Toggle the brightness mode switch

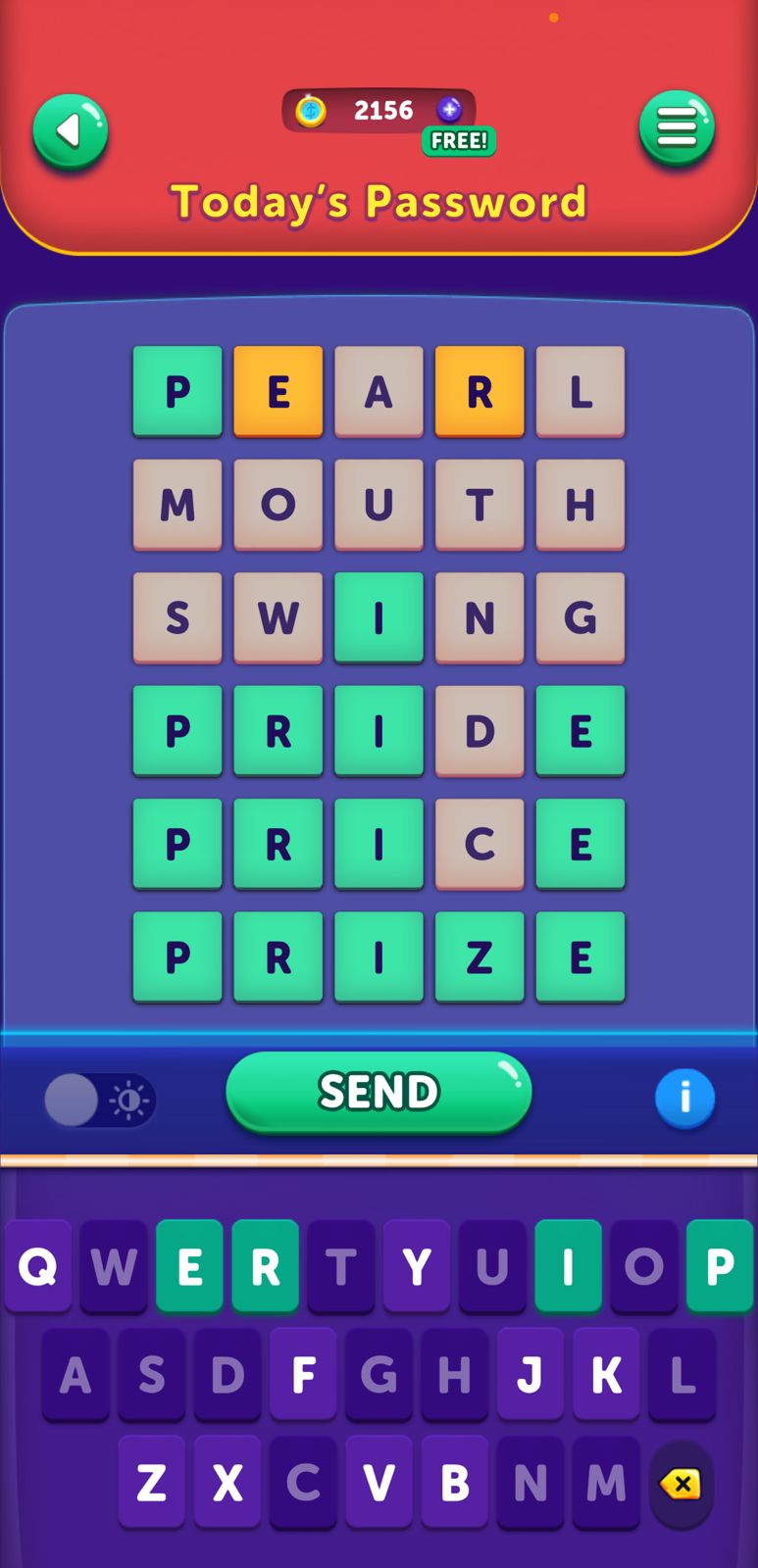coord(99,1100)
